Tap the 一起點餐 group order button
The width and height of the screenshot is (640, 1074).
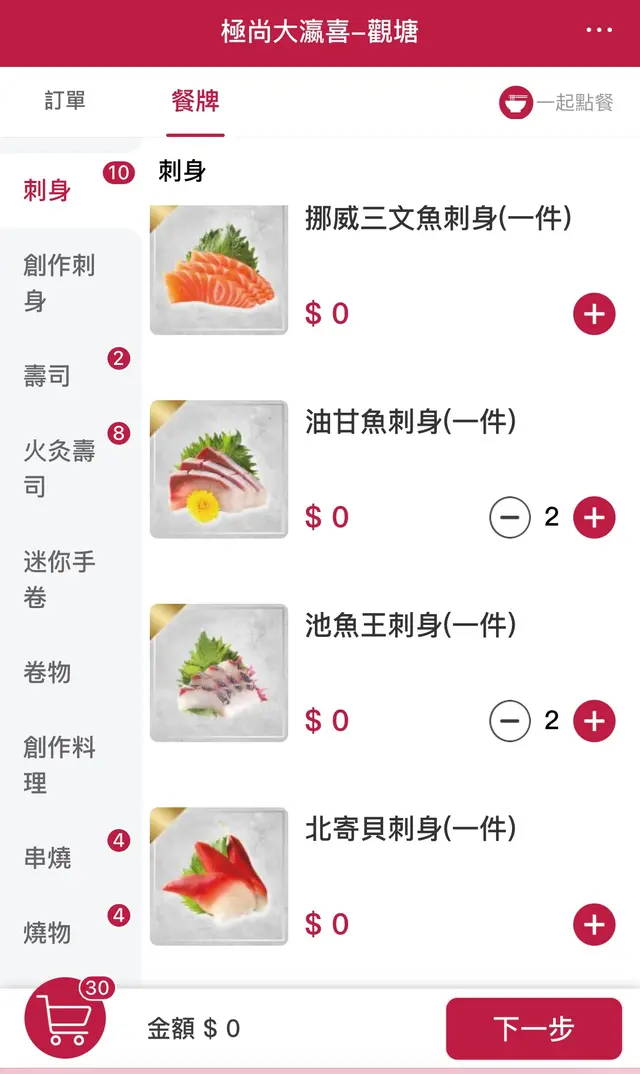[556, 102]
